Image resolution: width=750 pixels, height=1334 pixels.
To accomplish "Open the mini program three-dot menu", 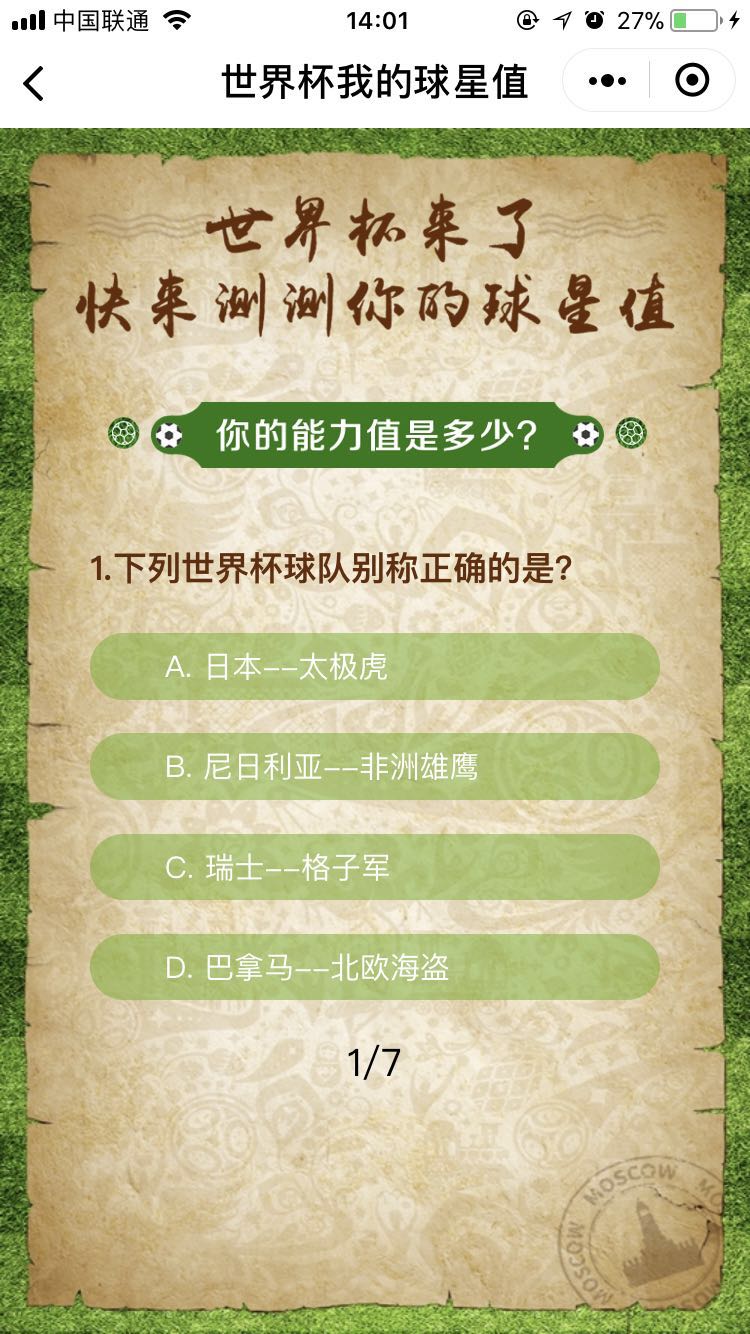I will click(607, 81).
